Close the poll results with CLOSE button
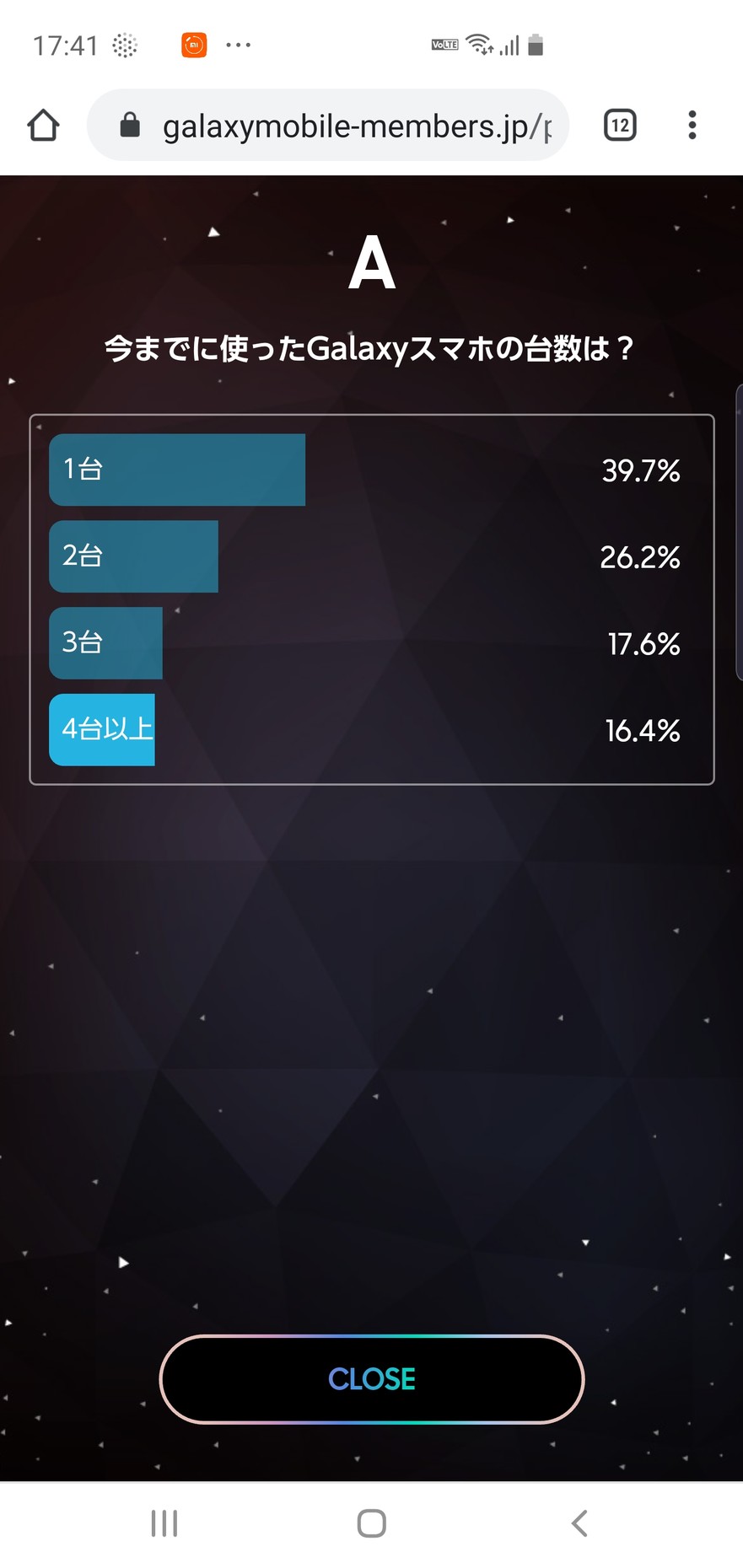Screen dimensions: 743x1568 [x=371, y=1379]
